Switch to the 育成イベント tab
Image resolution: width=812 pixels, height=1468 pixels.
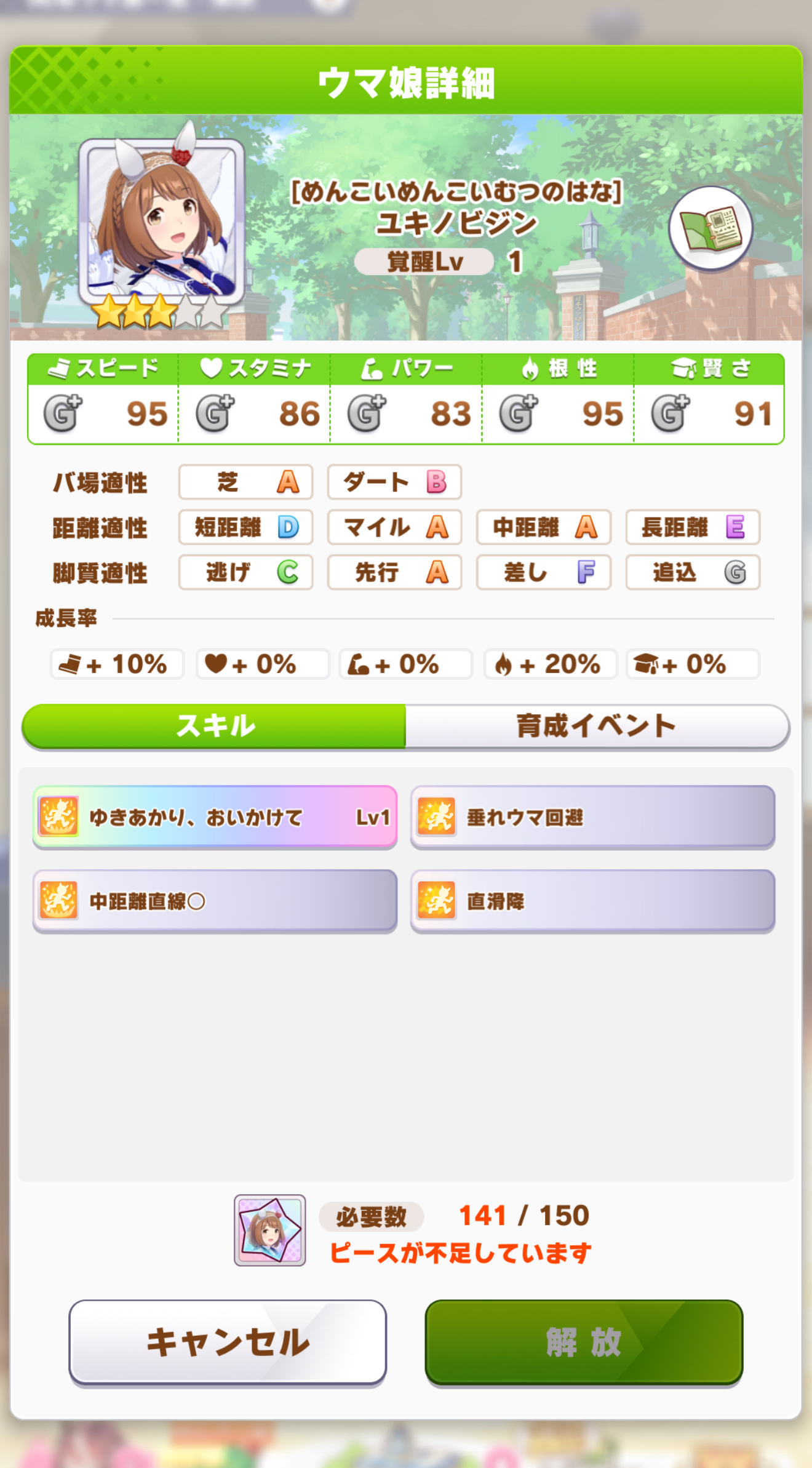tap(596, 726)
